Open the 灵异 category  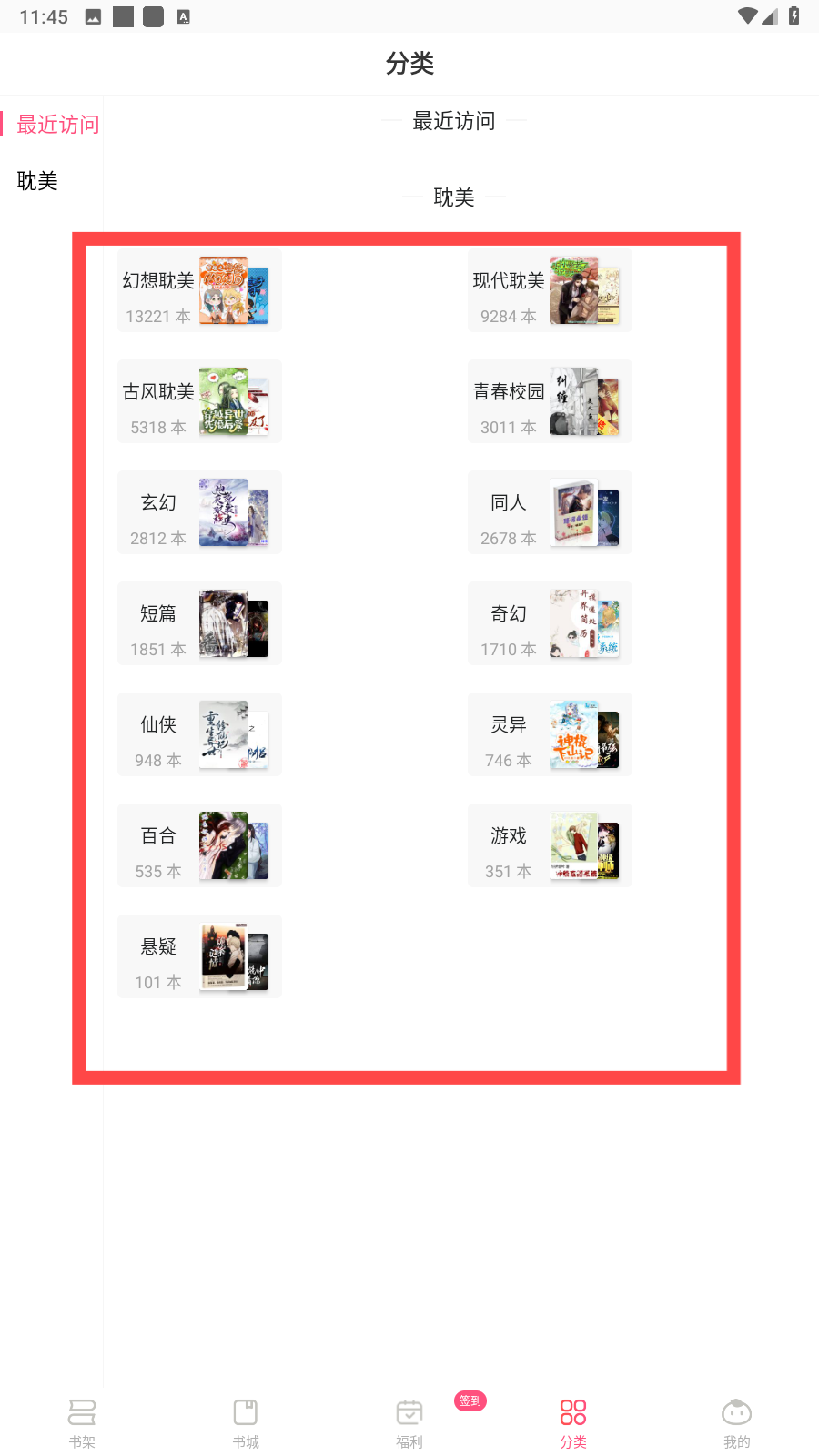coord(550,734)
